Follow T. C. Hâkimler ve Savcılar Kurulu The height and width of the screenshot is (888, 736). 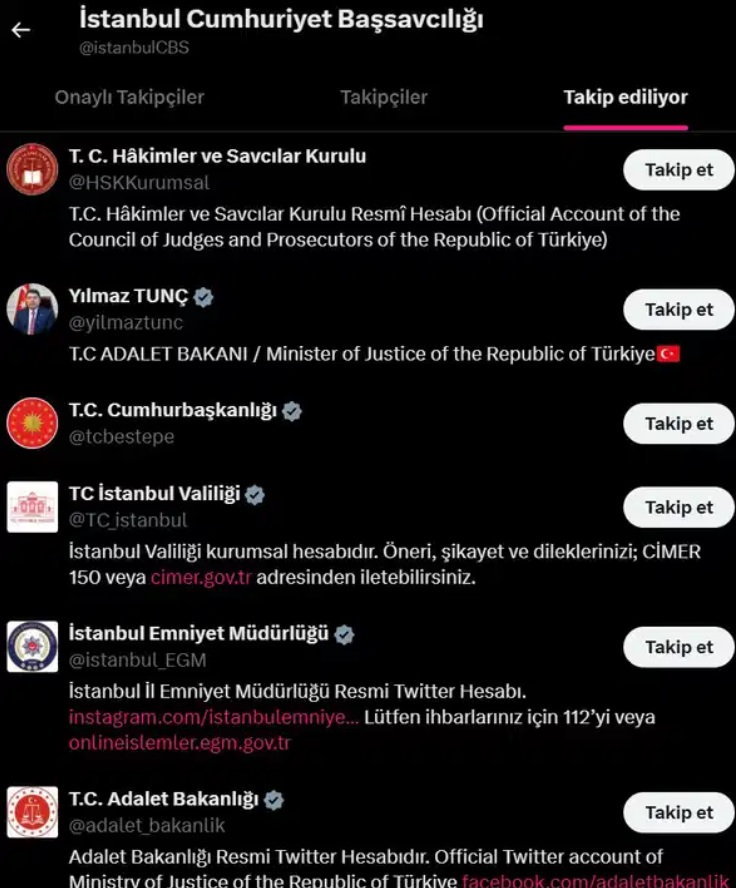pyautogui.click(x=678, y=170)
